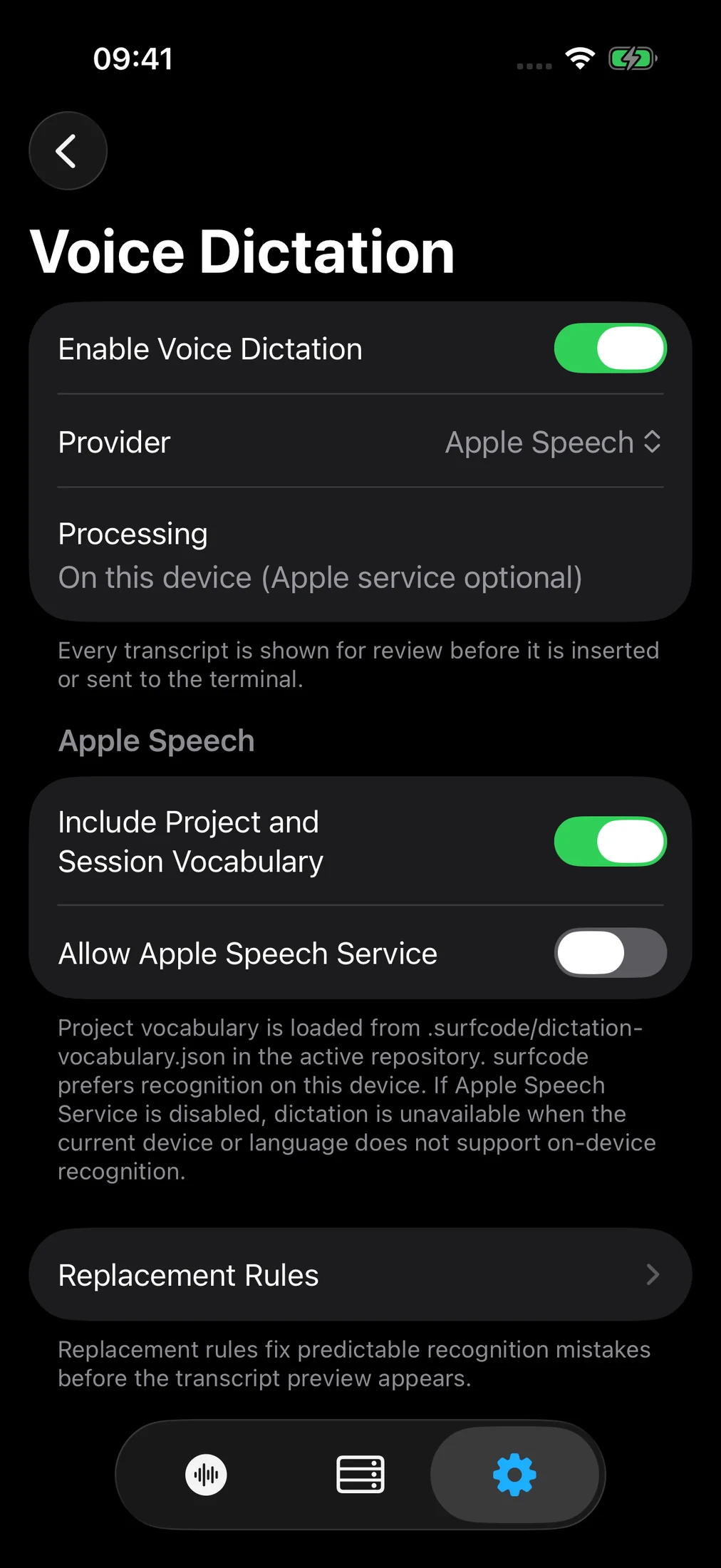Image resolution: width=721 pixels, height=1568 pixels.
Task: Switch to the servers tab
Action: click(x=360, y=1475)
